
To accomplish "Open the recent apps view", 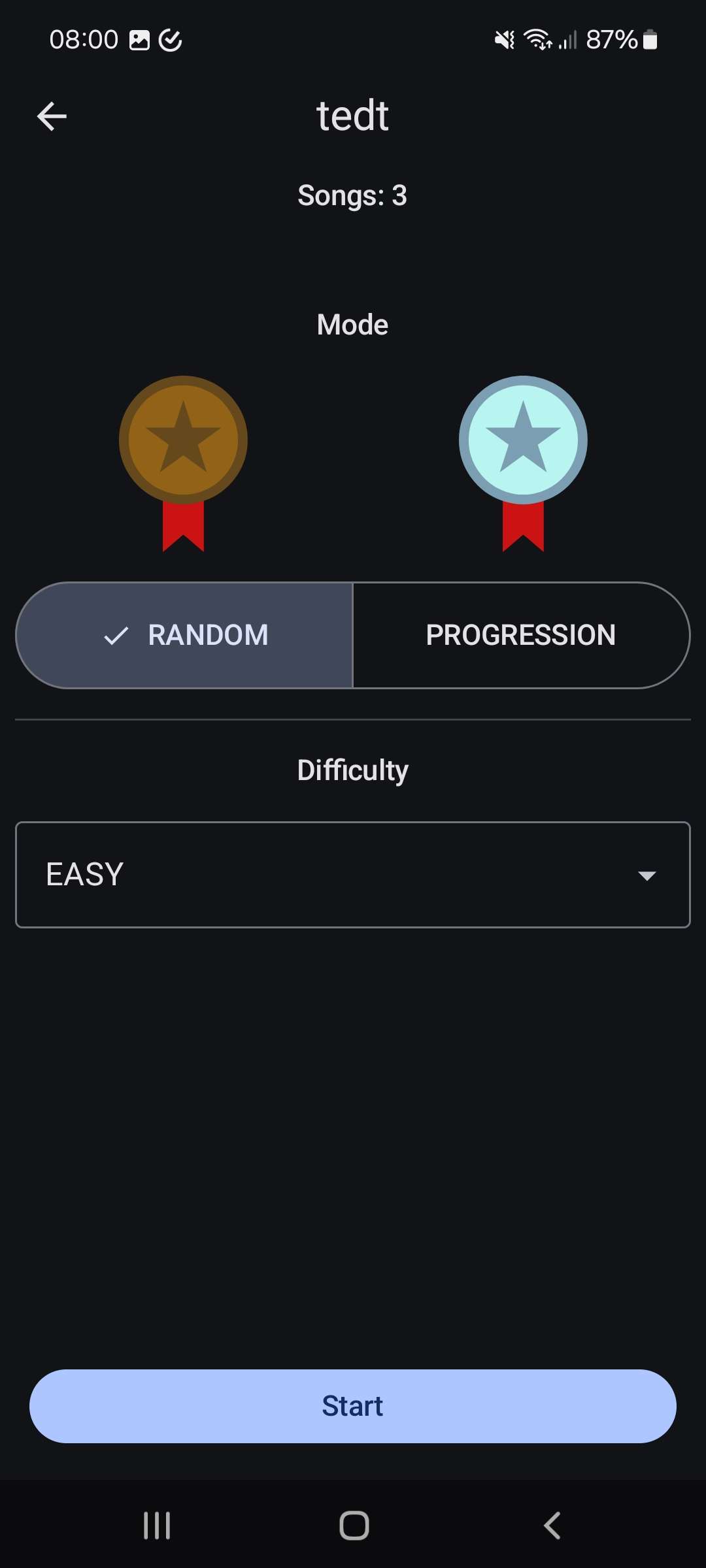I will [157, 1526].
